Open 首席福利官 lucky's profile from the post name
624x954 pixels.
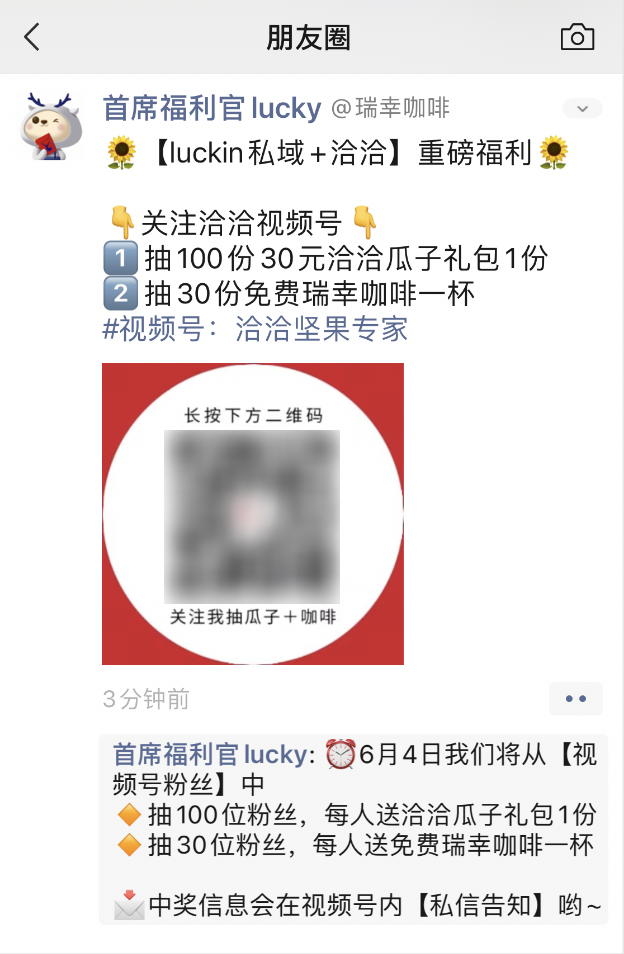click(x=212, y=108)
